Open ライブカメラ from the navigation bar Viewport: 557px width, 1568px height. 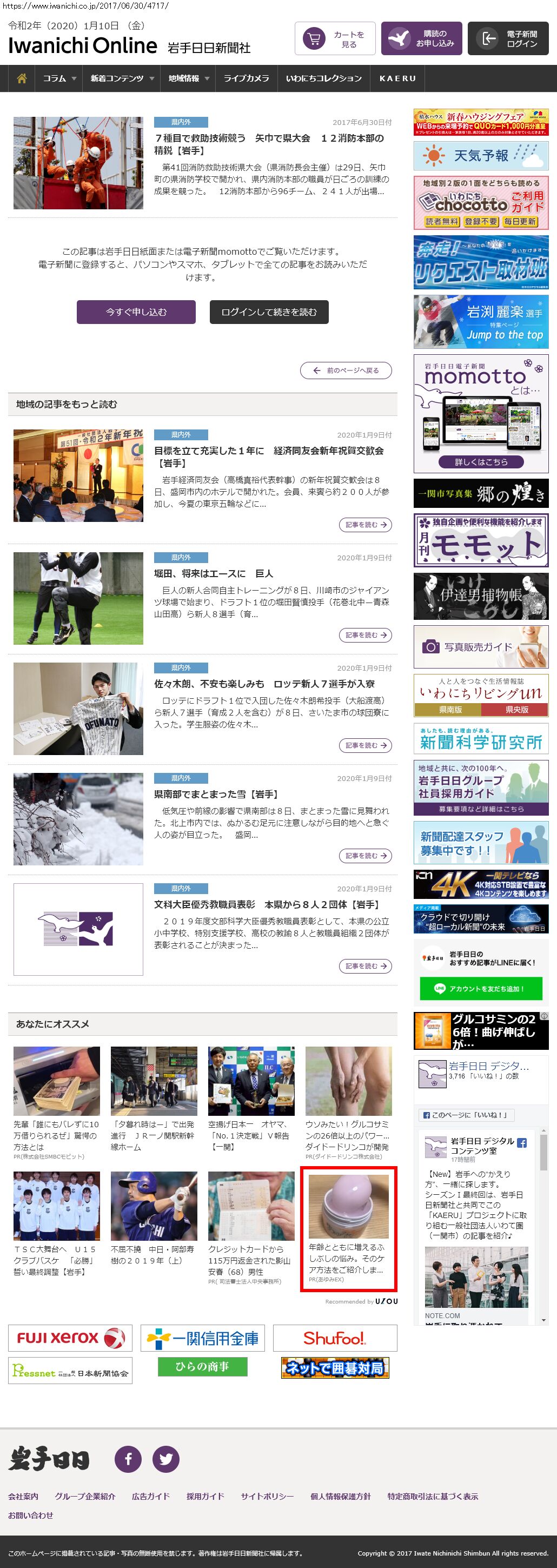(246, 78)
